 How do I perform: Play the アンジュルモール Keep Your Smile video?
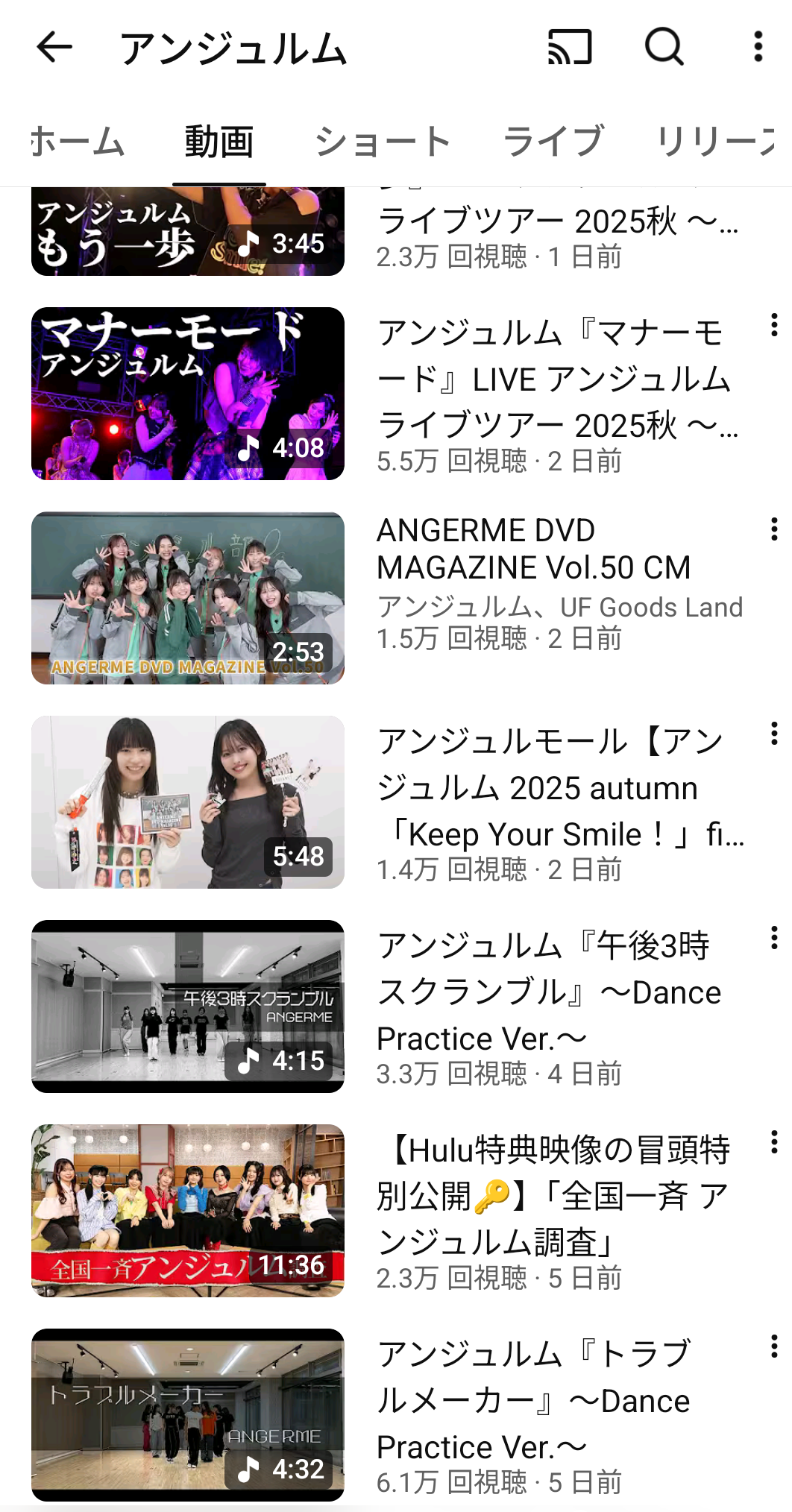188,802
